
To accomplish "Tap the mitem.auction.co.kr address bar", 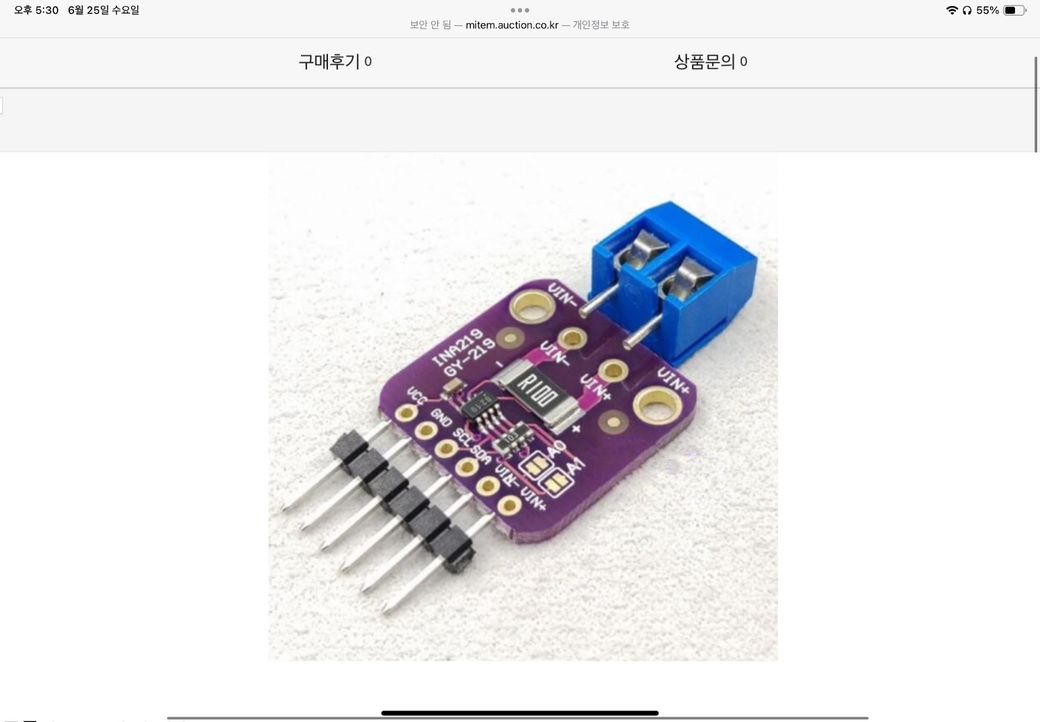I will click(519, 25).
